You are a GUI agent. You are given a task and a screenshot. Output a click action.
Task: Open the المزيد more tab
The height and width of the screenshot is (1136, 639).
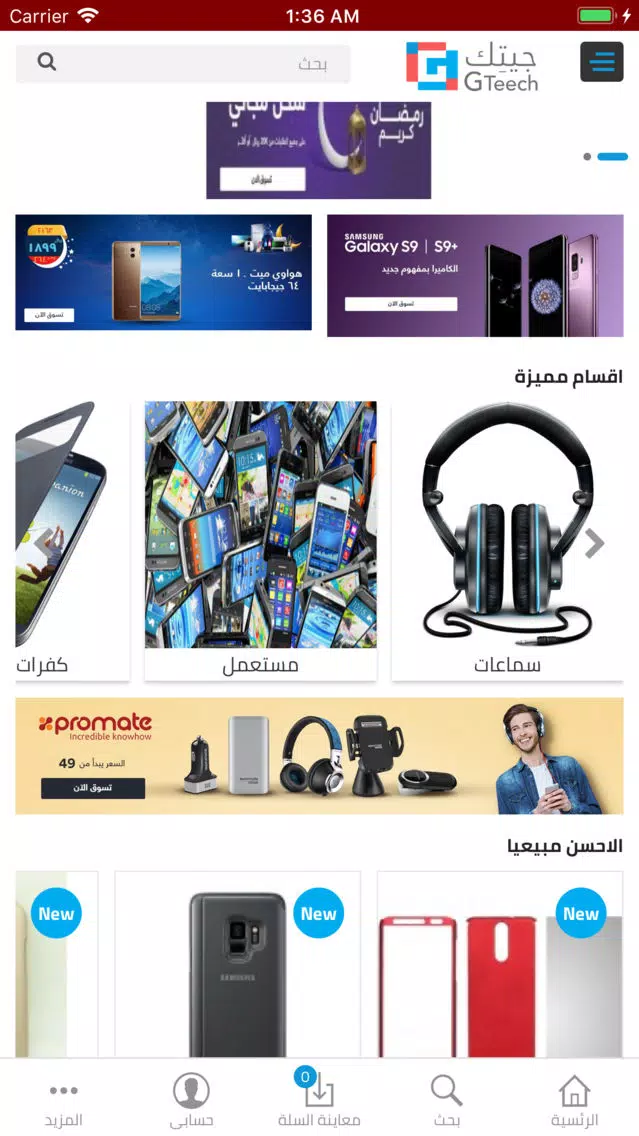64,1101
